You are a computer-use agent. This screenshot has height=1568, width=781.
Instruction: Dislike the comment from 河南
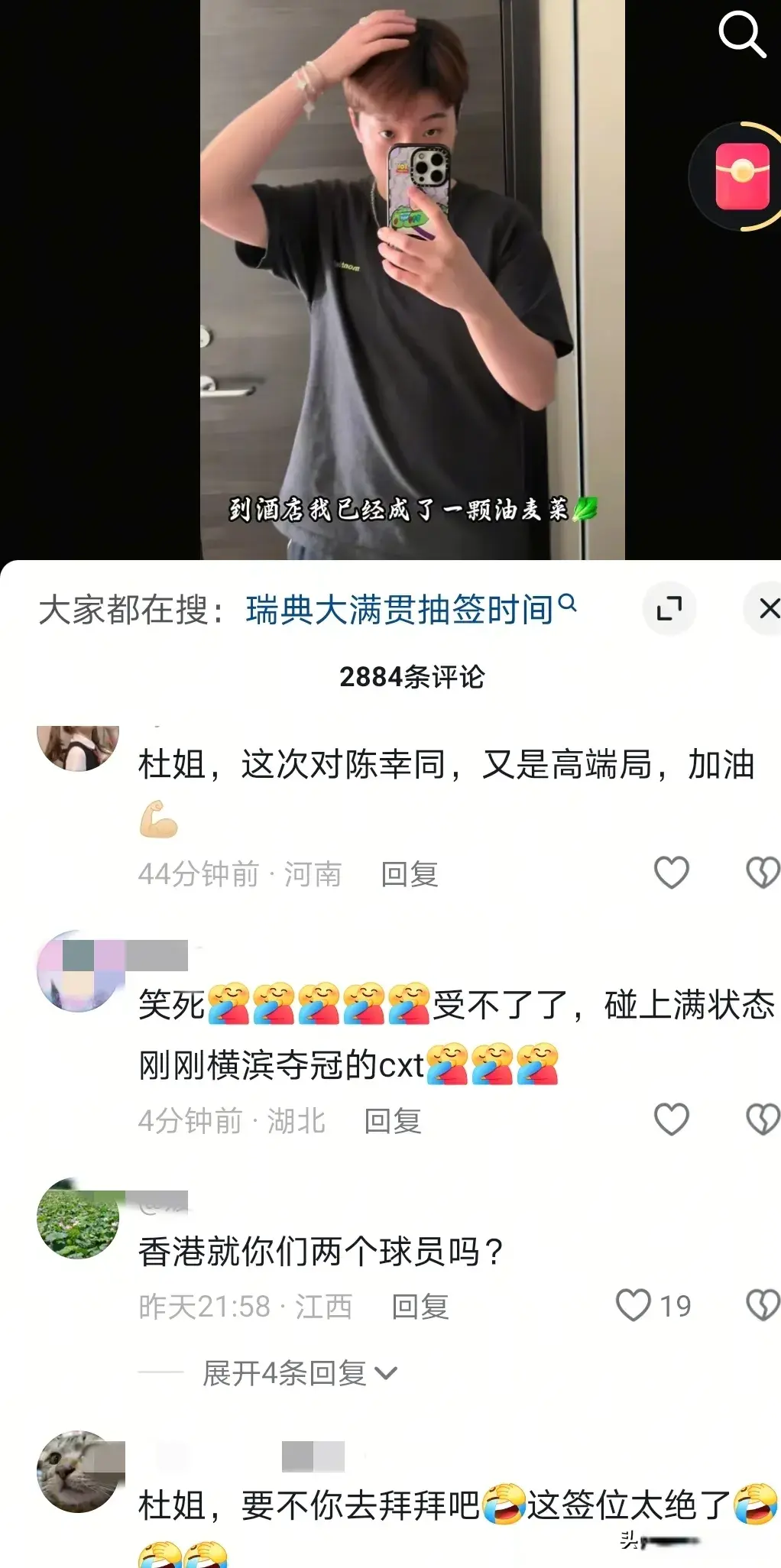pos(762,873)
